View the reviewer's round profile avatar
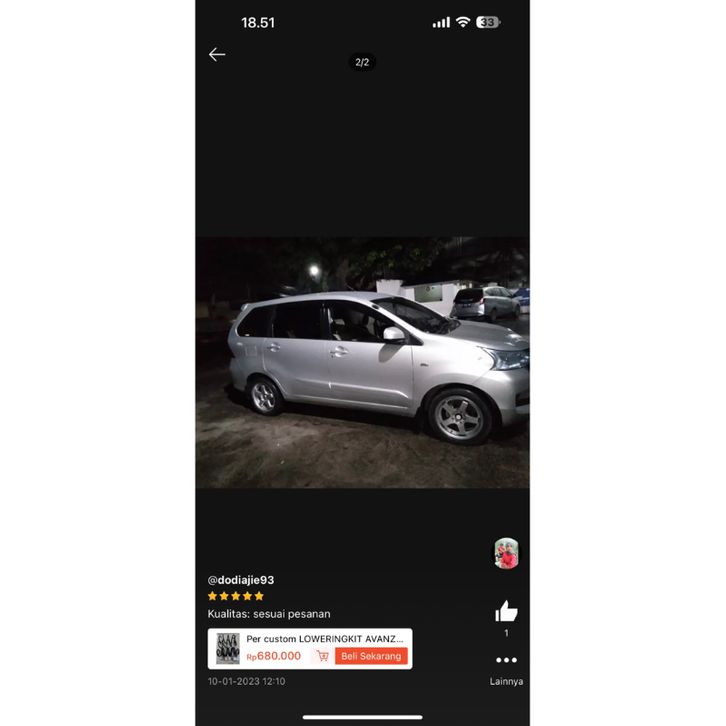726x726 pixels. (x=507, y=553)
